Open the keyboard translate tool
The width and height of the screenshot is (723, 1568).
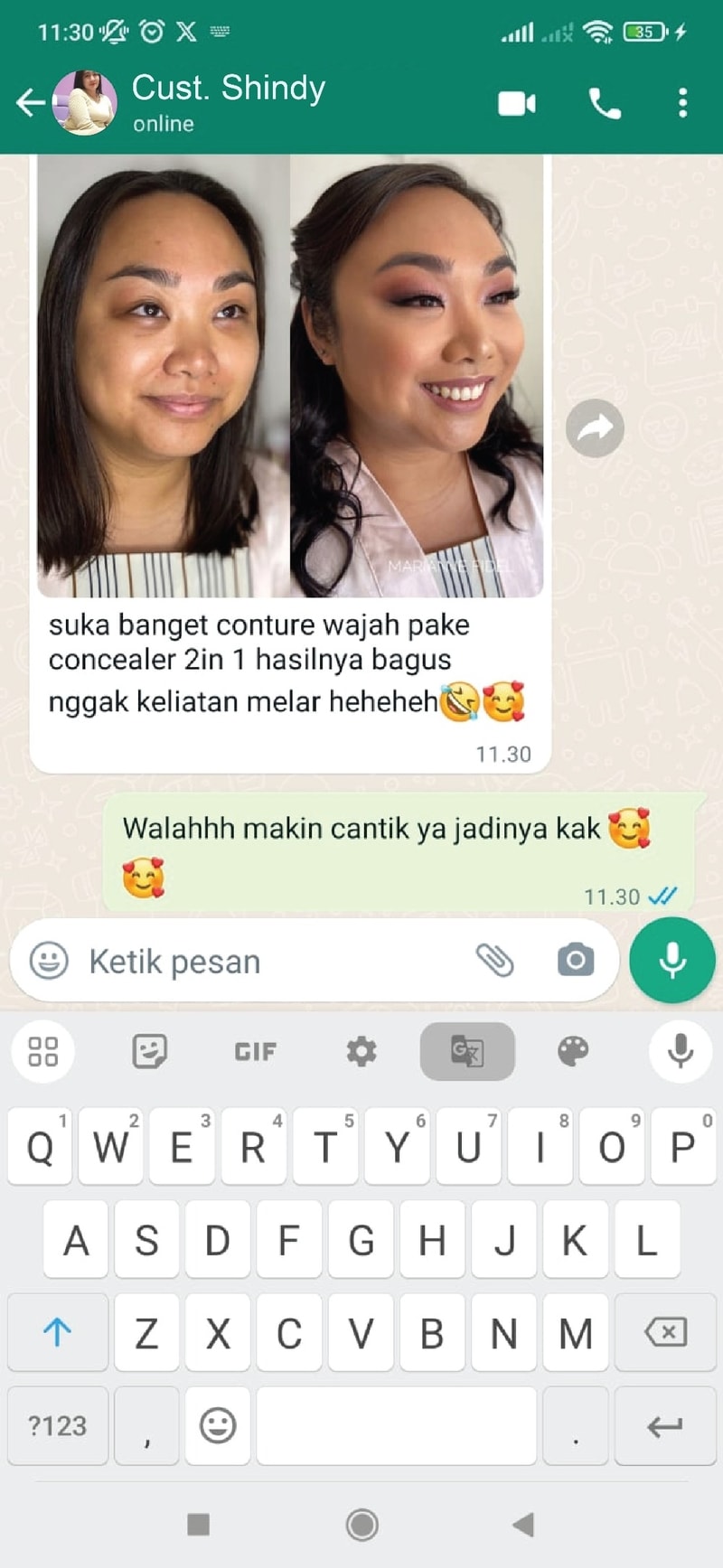click(x=467, y=1051)
